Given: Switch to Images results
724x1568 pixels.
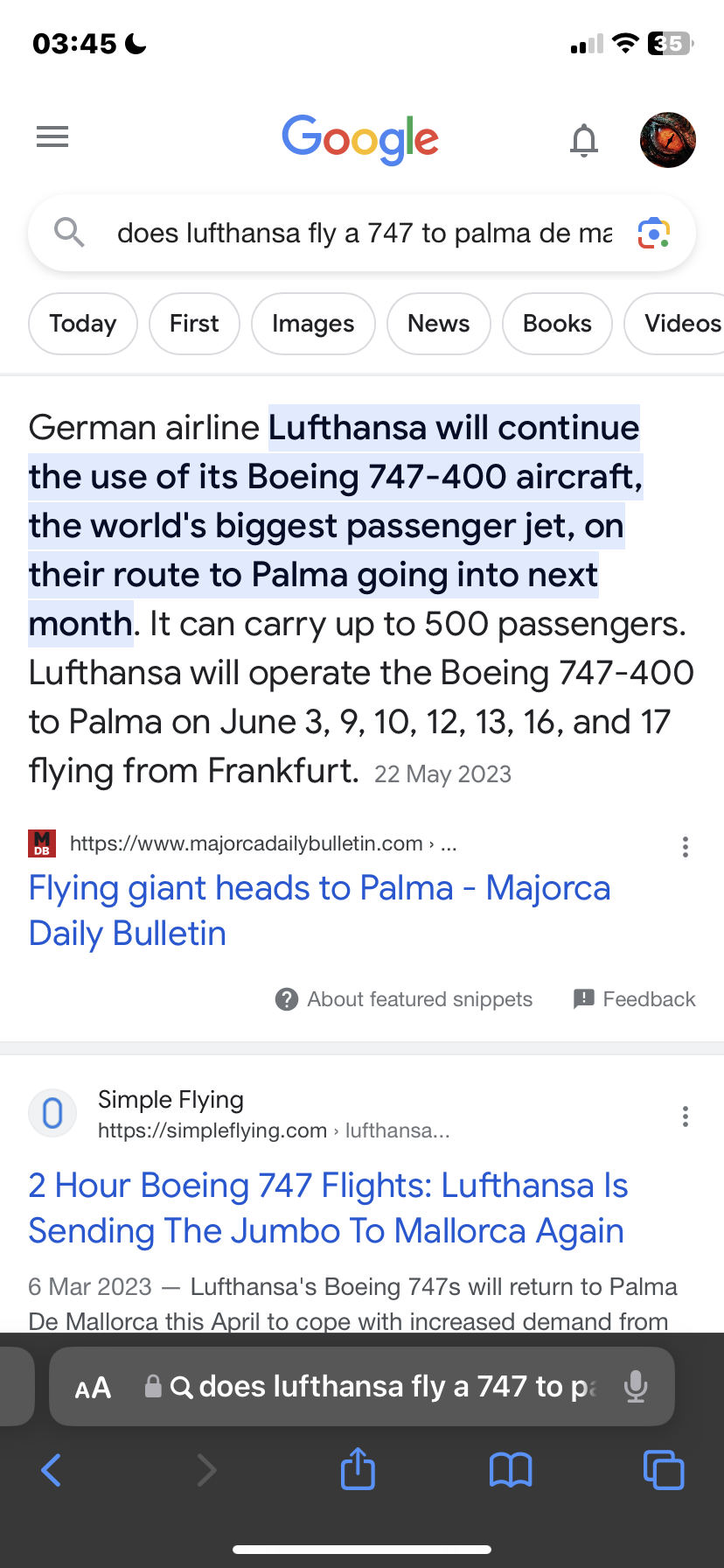Looking at the screenshot, I should 313,324.
